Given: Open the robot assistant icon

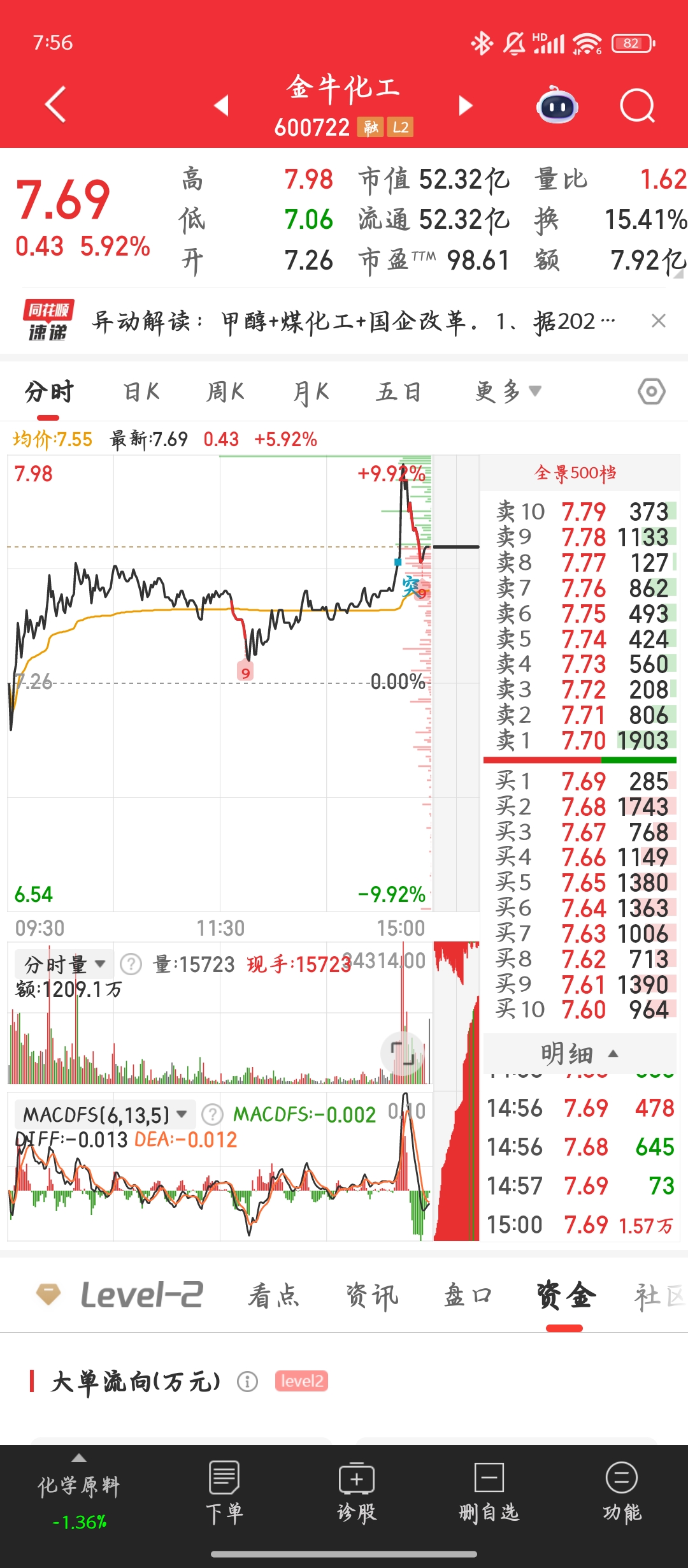Looking at the screenshot, I should [x=557, y=105].
